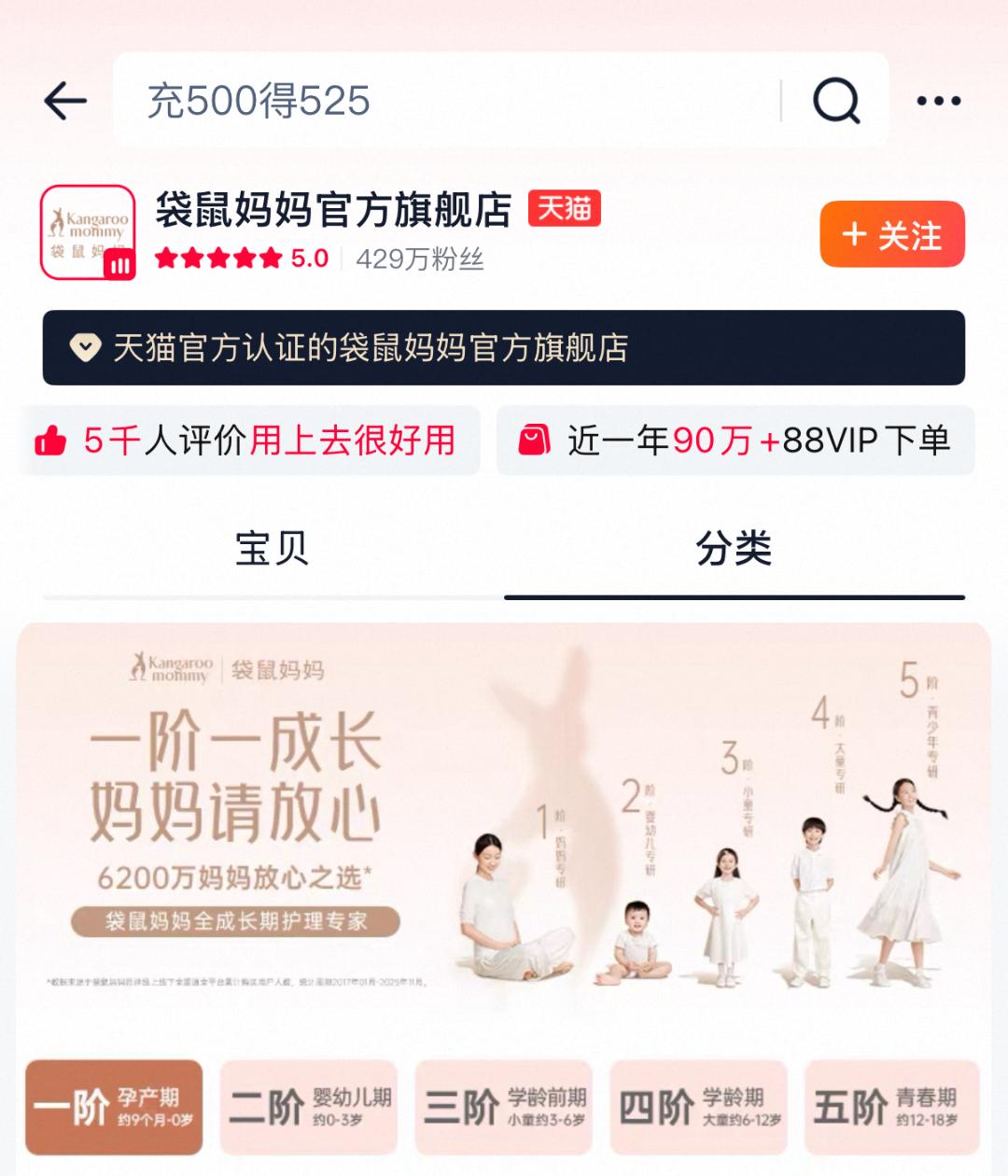Open the 袋鼠妈妈 store logo
Viewport: 1008px width, 1176px height.
click(x=88, y=232)
